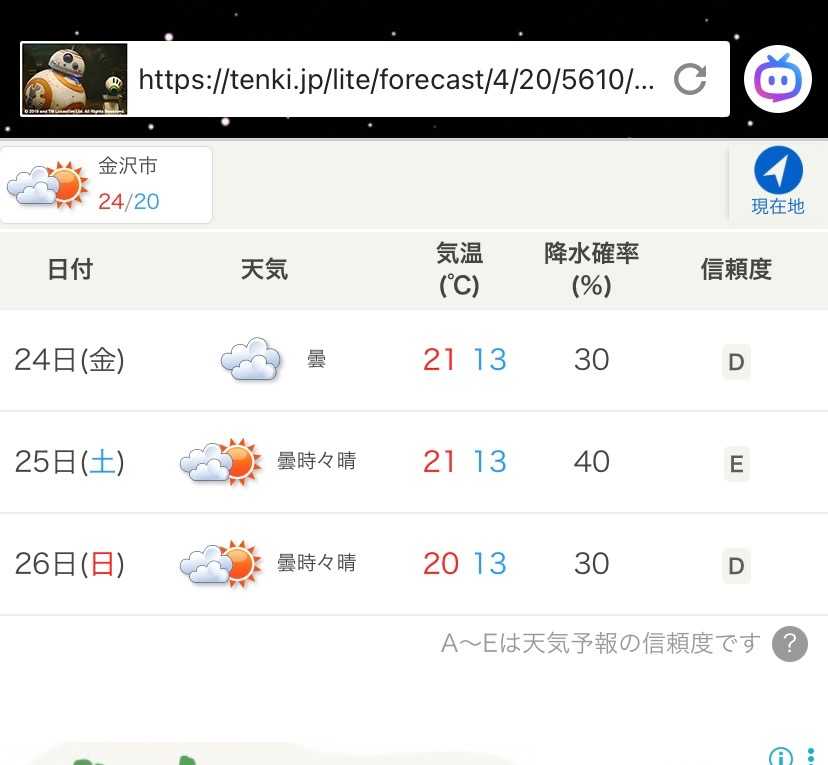Reload the page with the refresh icon
The height and width of the screenshot is (765, 828).
tap(690, 79)
